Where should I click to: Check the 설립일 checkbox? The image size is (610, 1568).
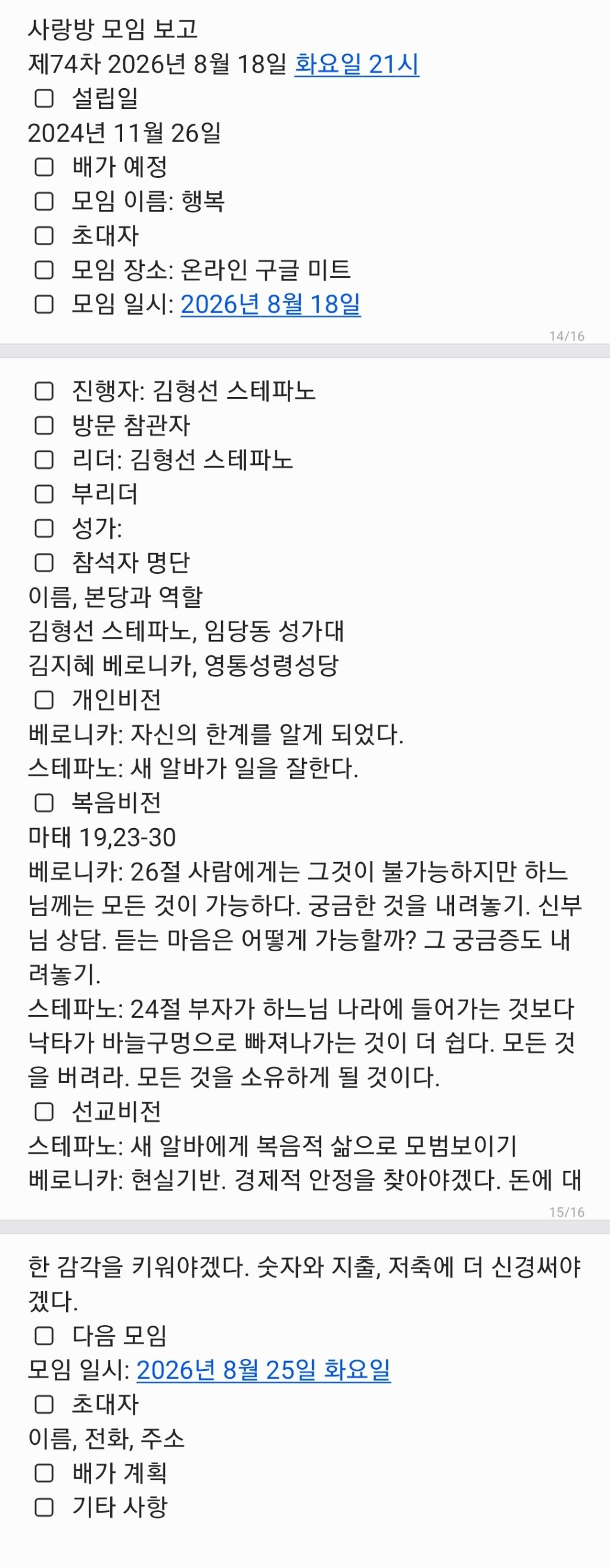(44, 98)
